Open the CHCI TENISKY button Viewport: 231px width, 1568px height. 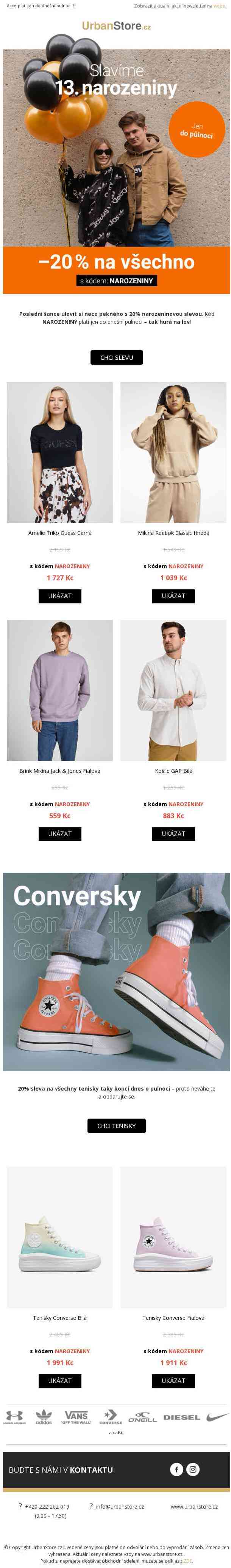[x=116, y=1125]
